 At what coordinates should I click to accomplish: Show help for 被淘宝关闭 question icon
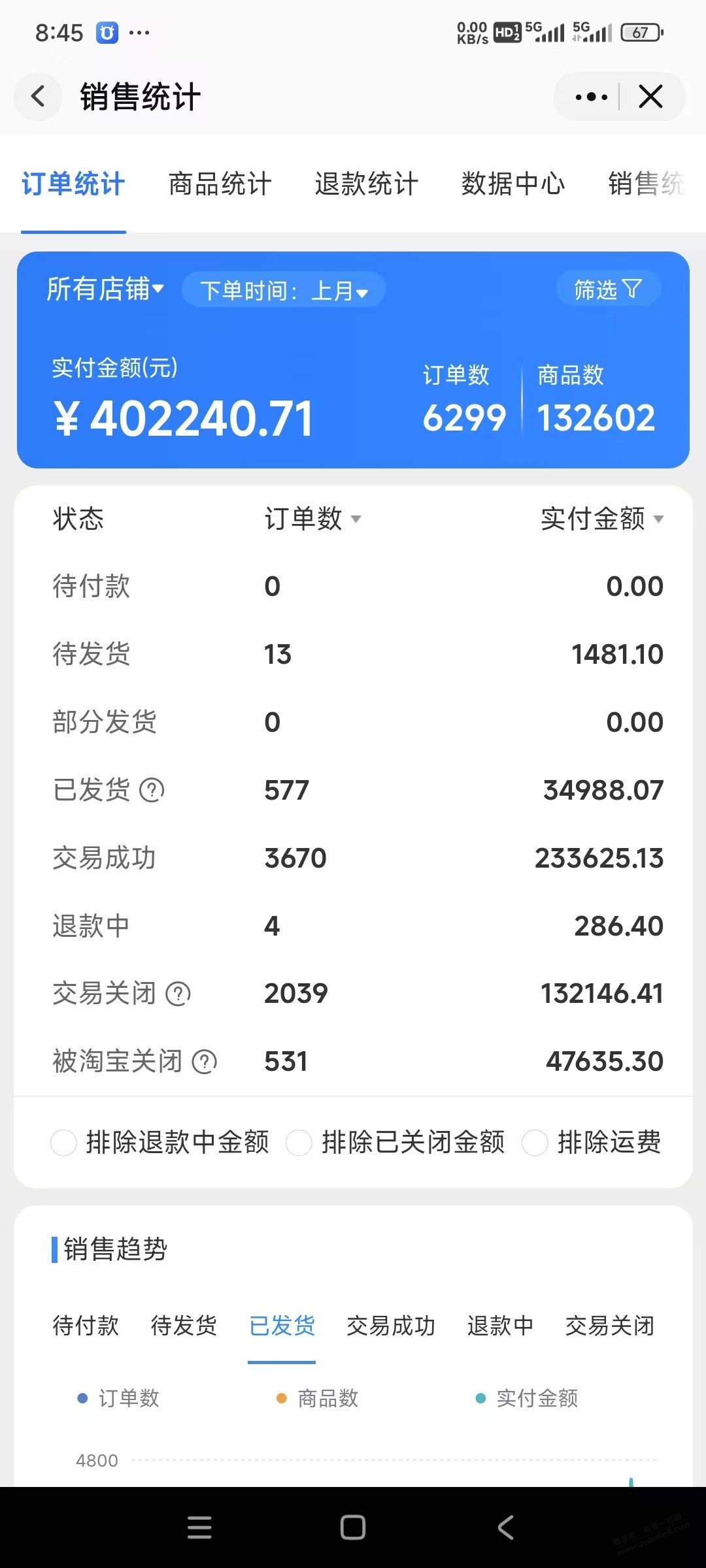point(205,1062)
